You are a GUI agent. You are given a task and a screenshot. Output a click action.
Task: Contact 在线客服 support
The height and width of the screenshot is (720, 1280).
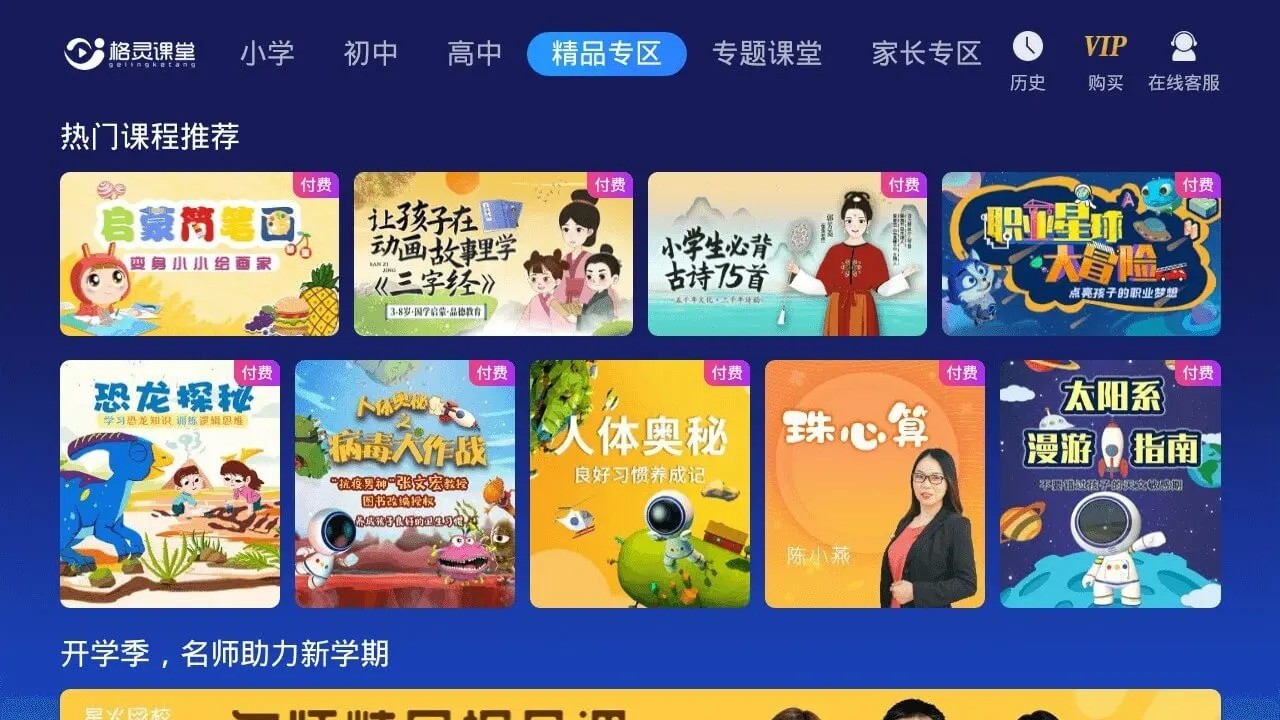click(1184, 61)
